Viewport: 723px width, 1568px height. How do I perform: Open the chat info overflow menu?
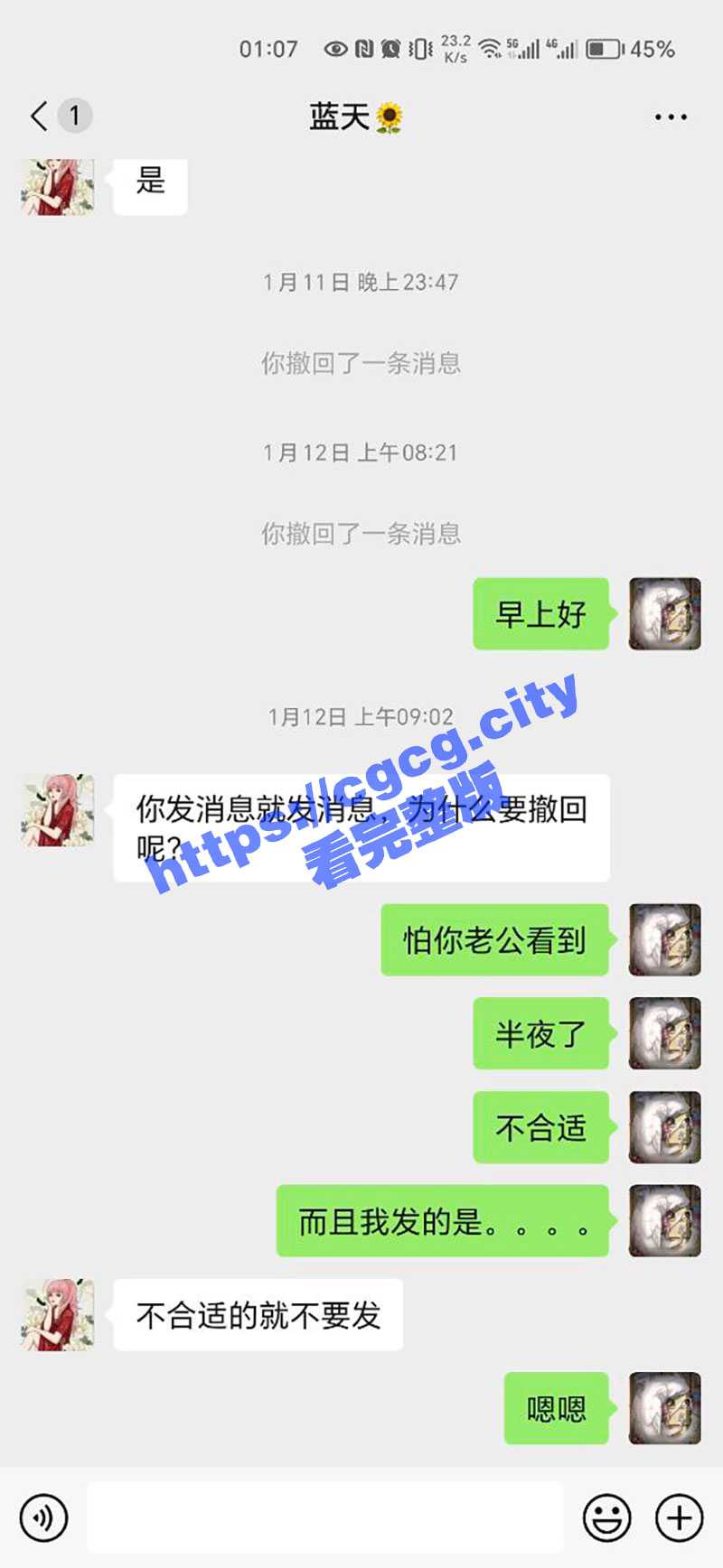[x=670, y=117]
